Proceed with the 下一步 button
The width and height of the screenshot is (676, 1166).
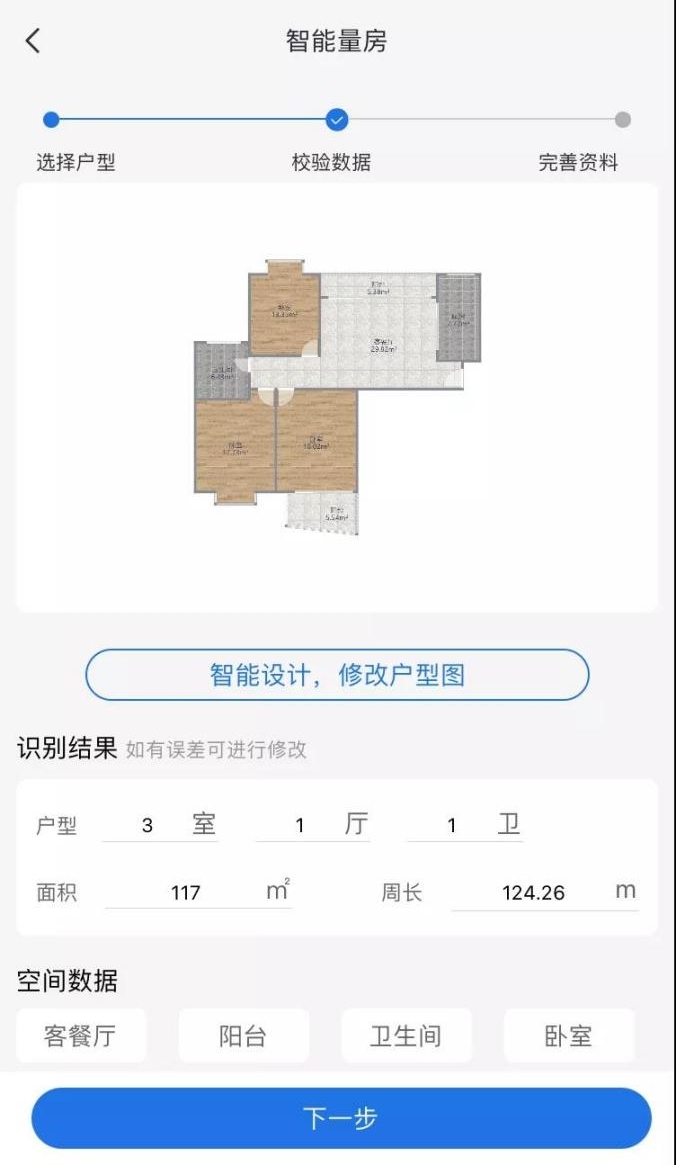click(x=341, y=1118)
